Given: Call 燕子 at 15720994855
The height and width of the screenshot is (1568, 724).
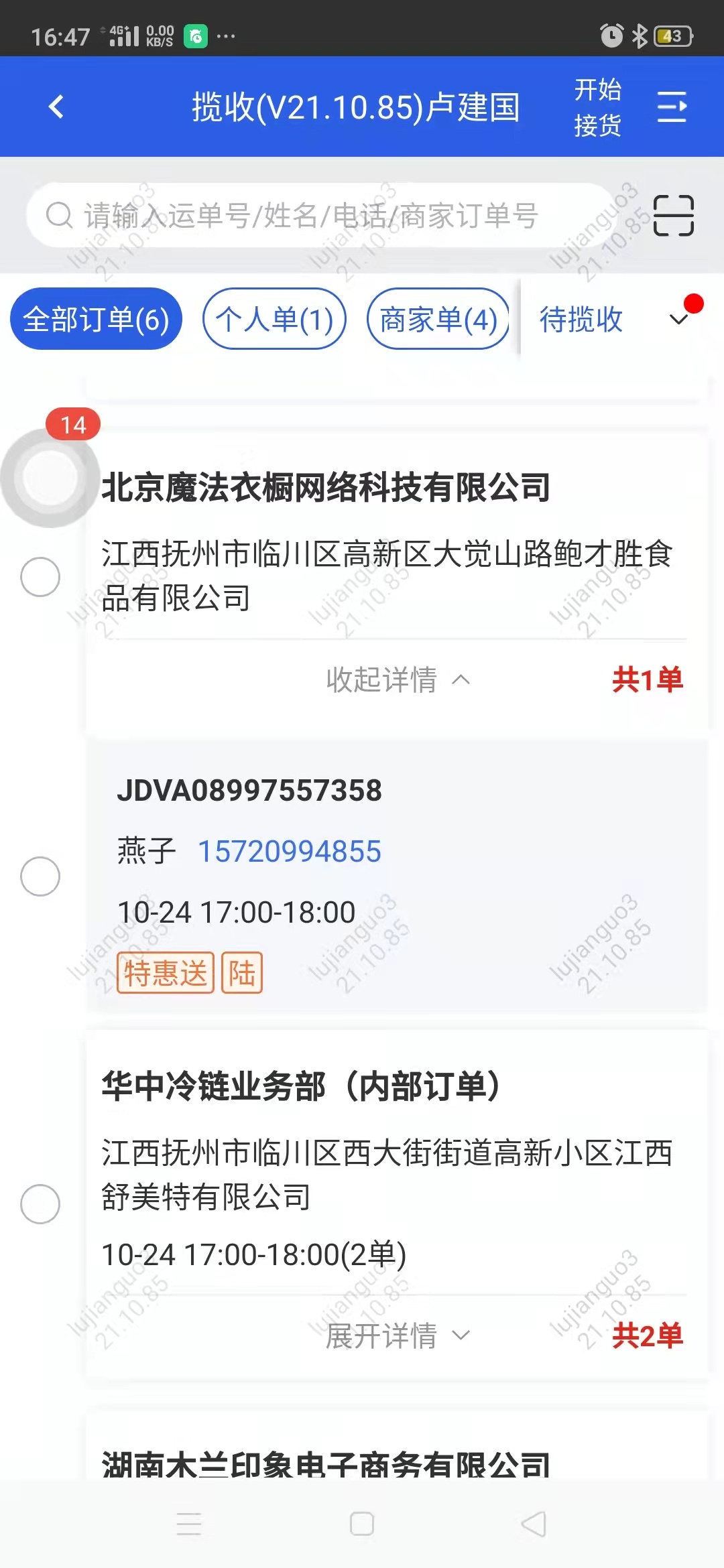Looking at the screenshot, I should pos(290,851).
